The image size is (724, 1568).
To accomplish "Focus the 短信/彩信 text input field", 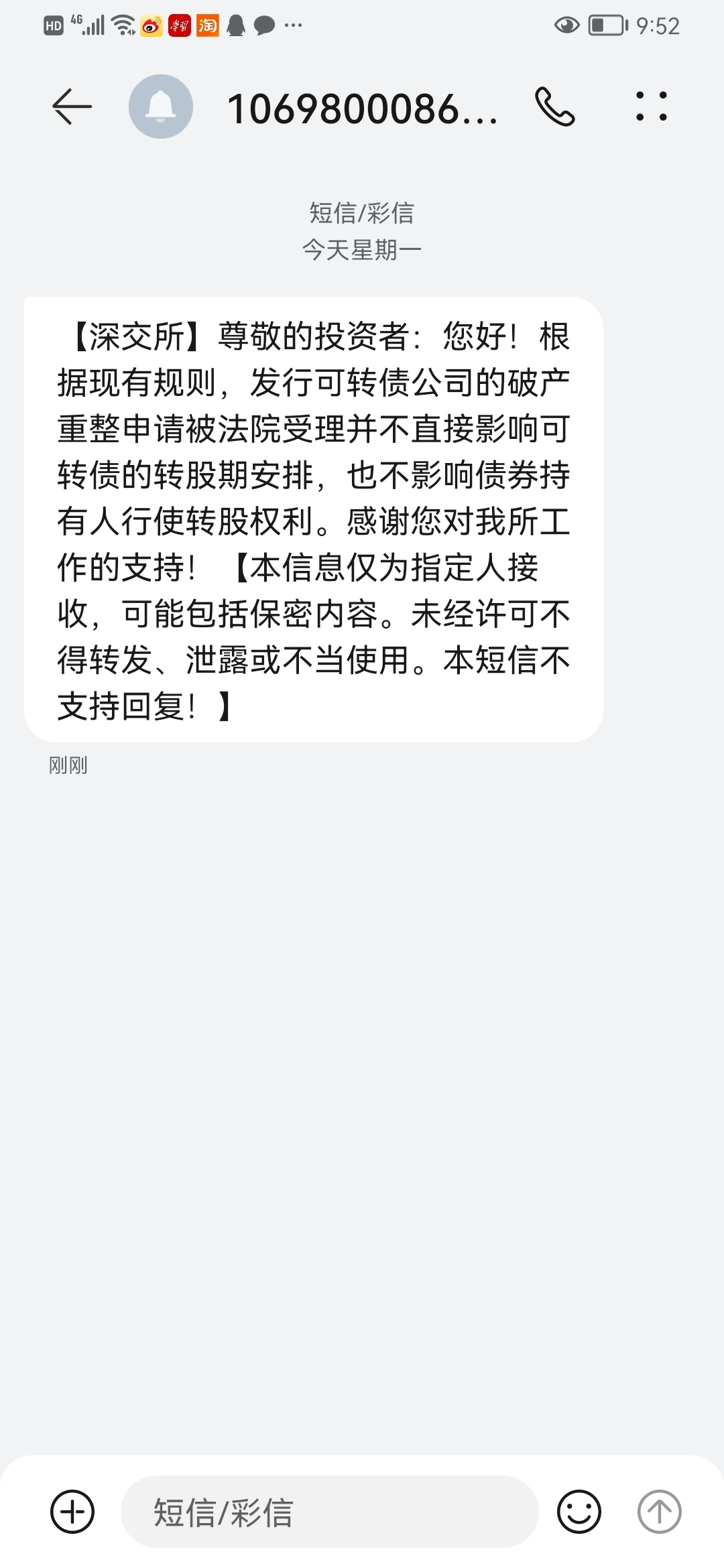I will 328,1512.
